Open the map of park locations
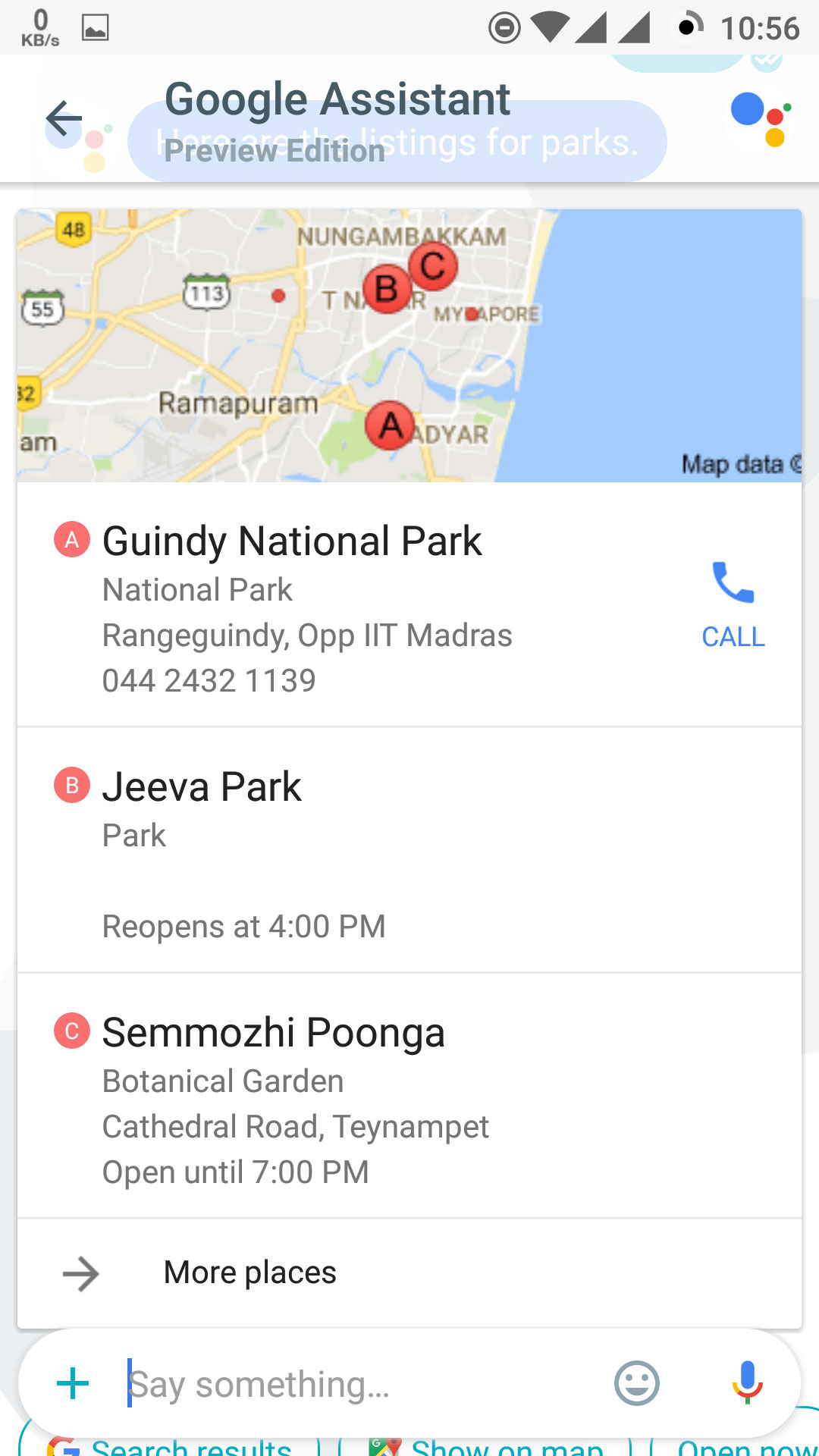This screenshot has width=819, height=1456. [409, 346]
